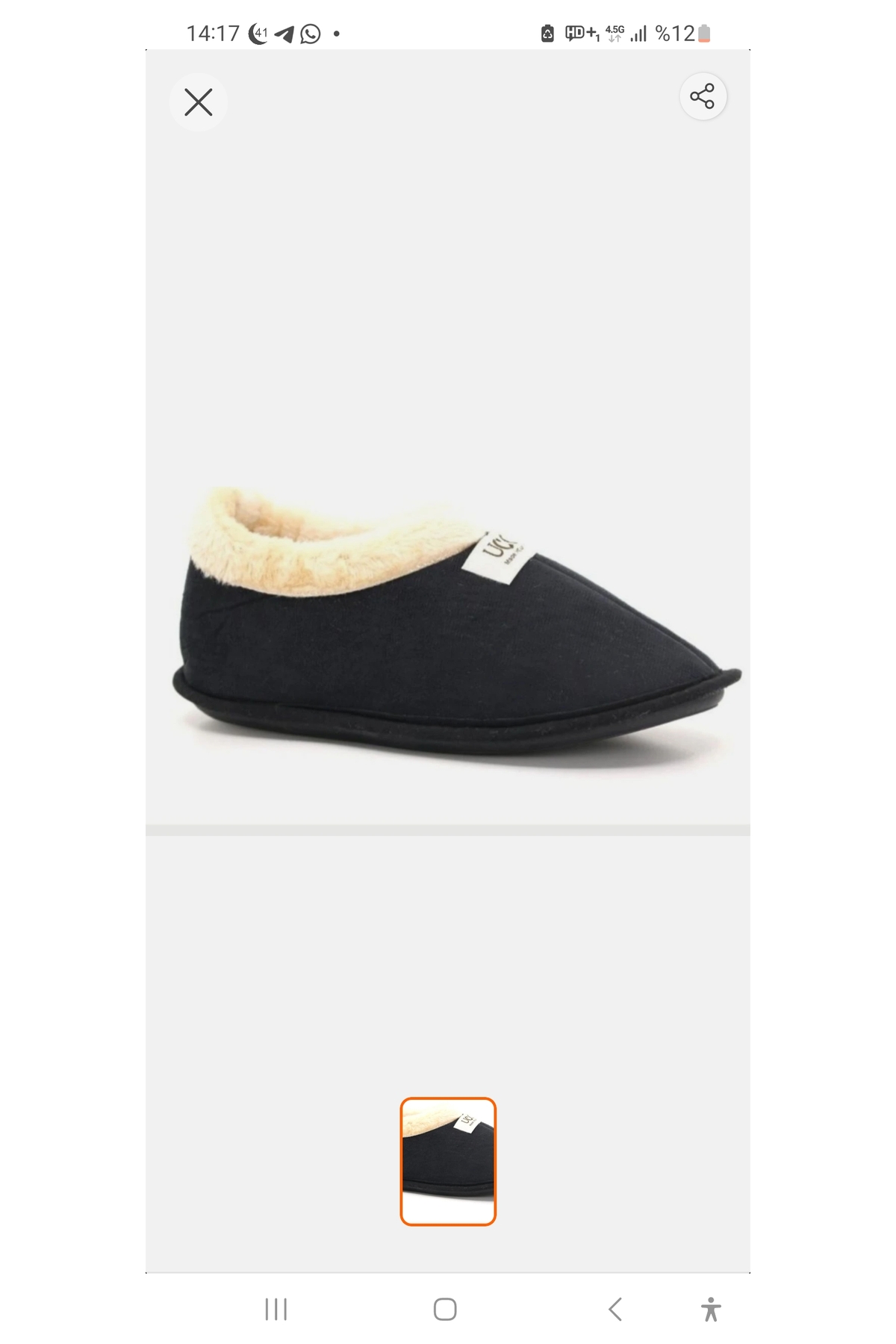Go back using the system back button
The height and width of the screenshot is (1344, 896).
[x=615, y=1309]
